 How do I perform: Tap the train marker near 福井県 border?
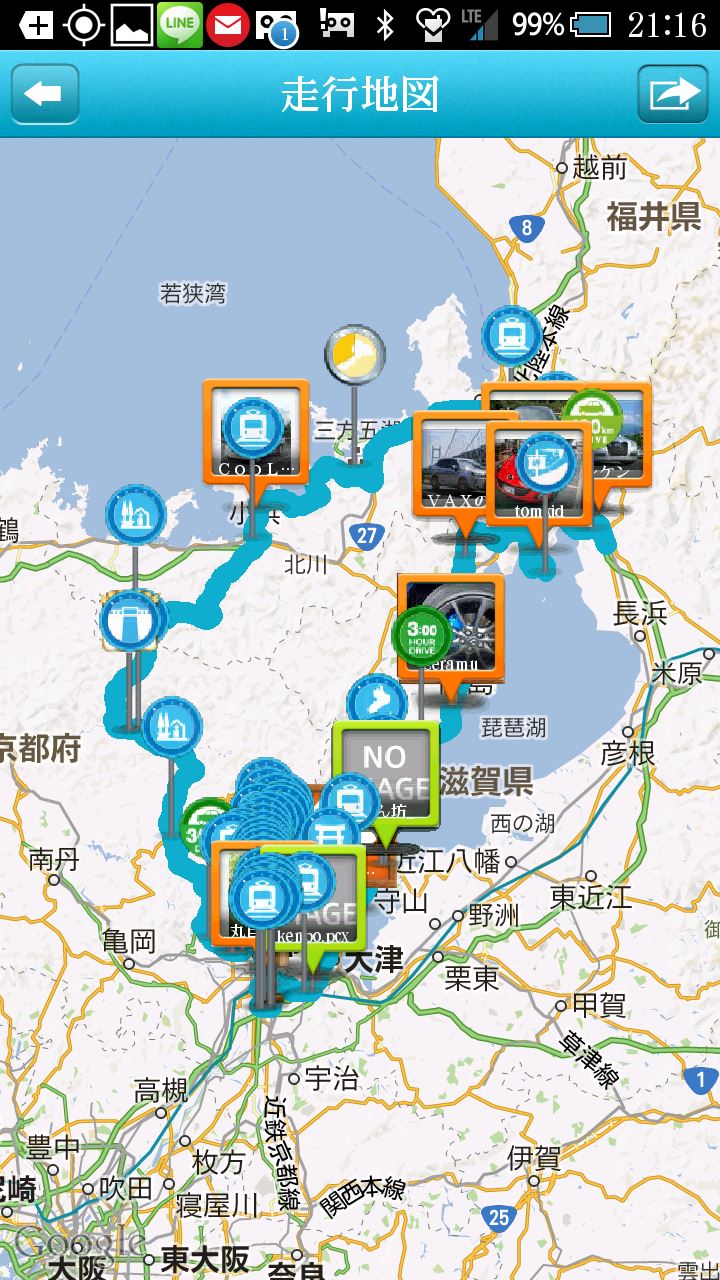click(512, 336)
